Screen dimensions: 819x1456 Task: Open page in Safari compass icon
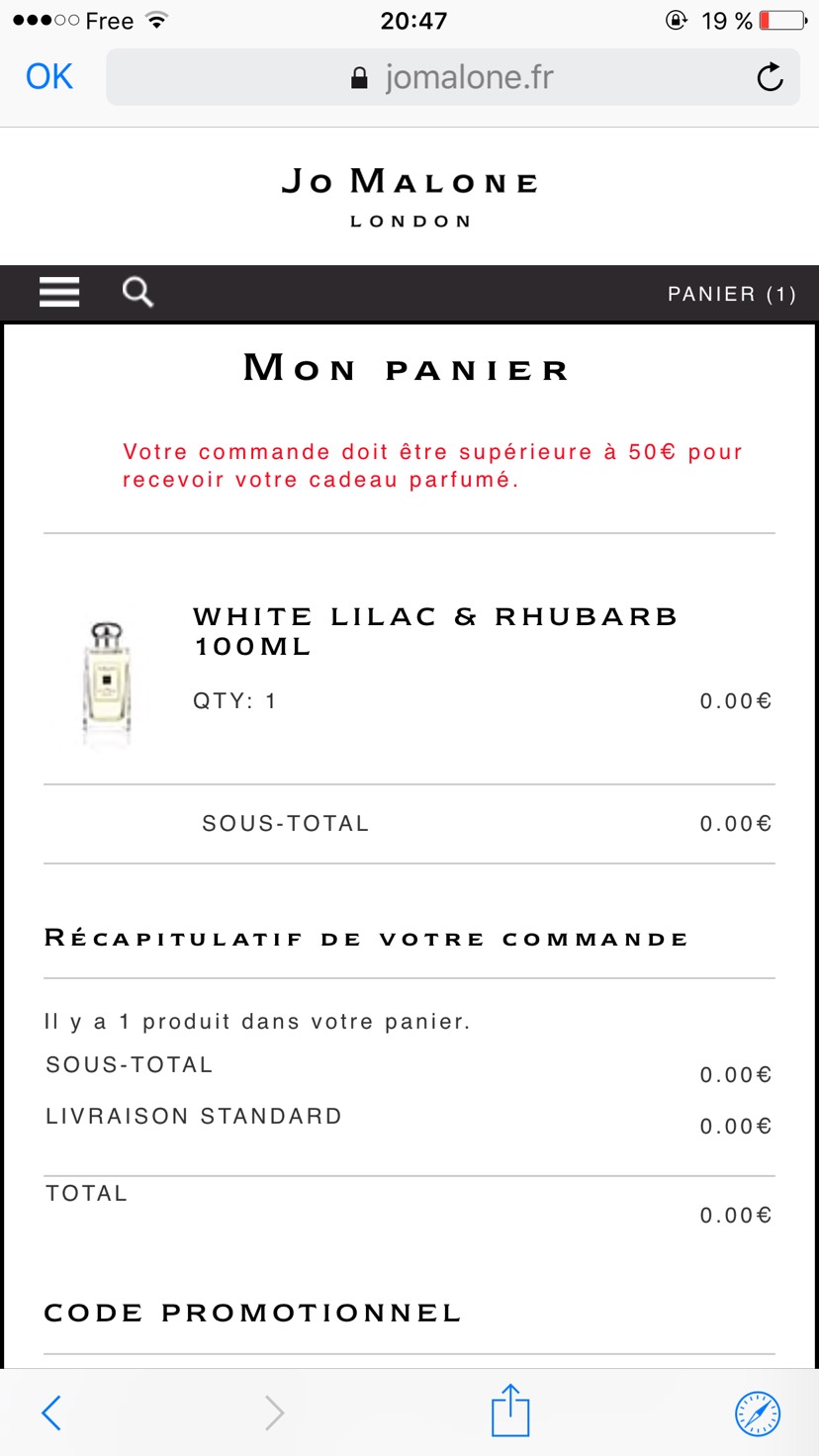(x=758, y=1413)
